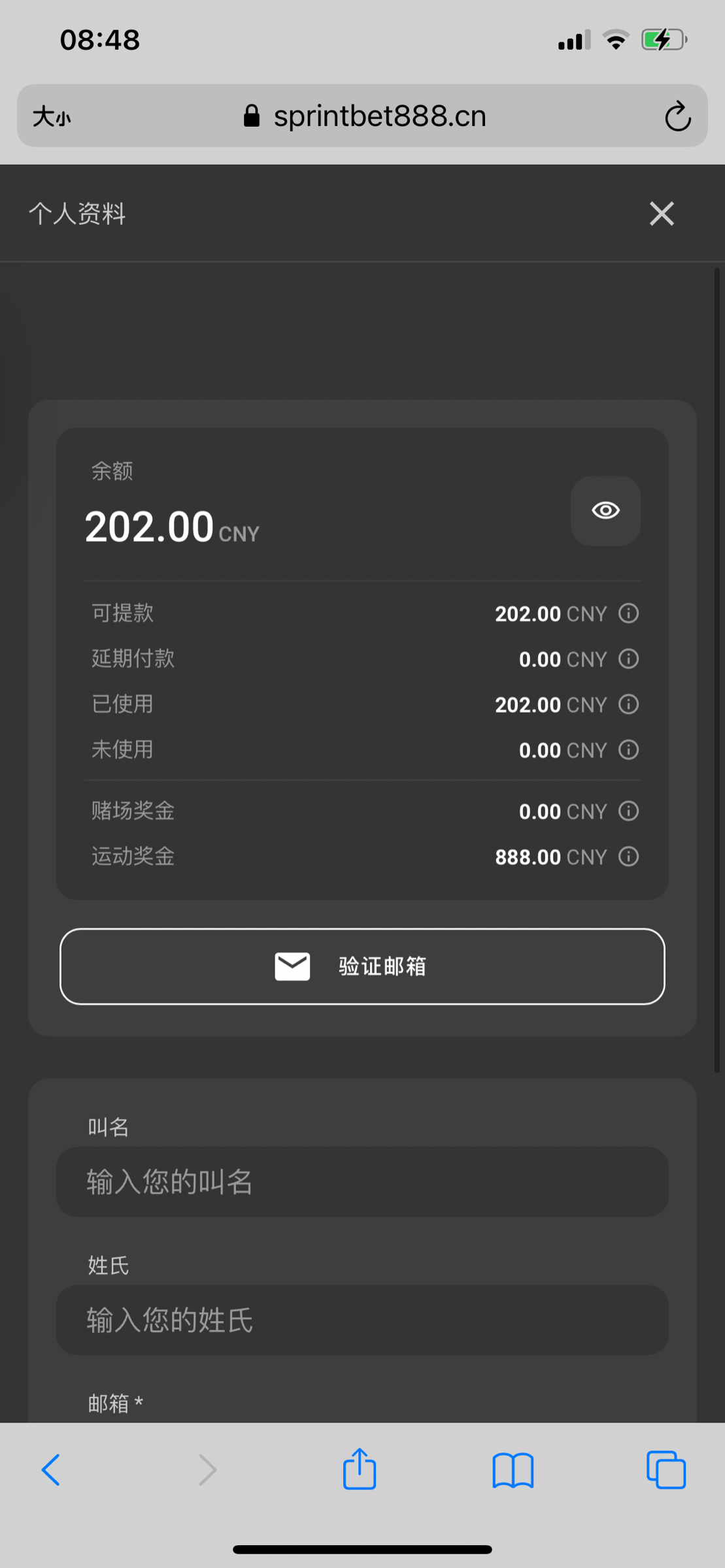Show info for 可提款 amount
The image size is (725, 1568).
628,613
